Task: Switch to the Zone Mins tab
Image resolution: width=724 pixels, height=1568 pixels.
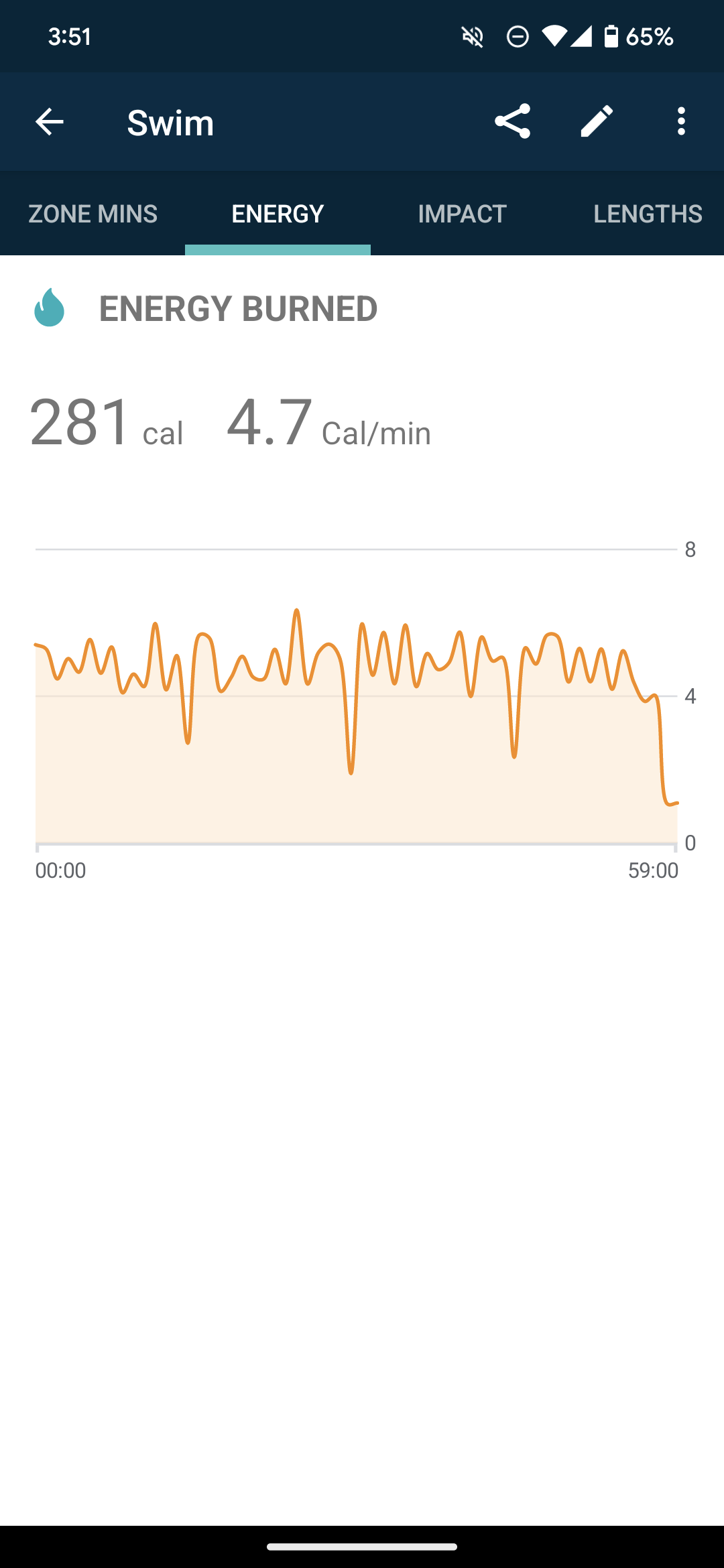Action: pyautogui.click(x=93, y=214)
